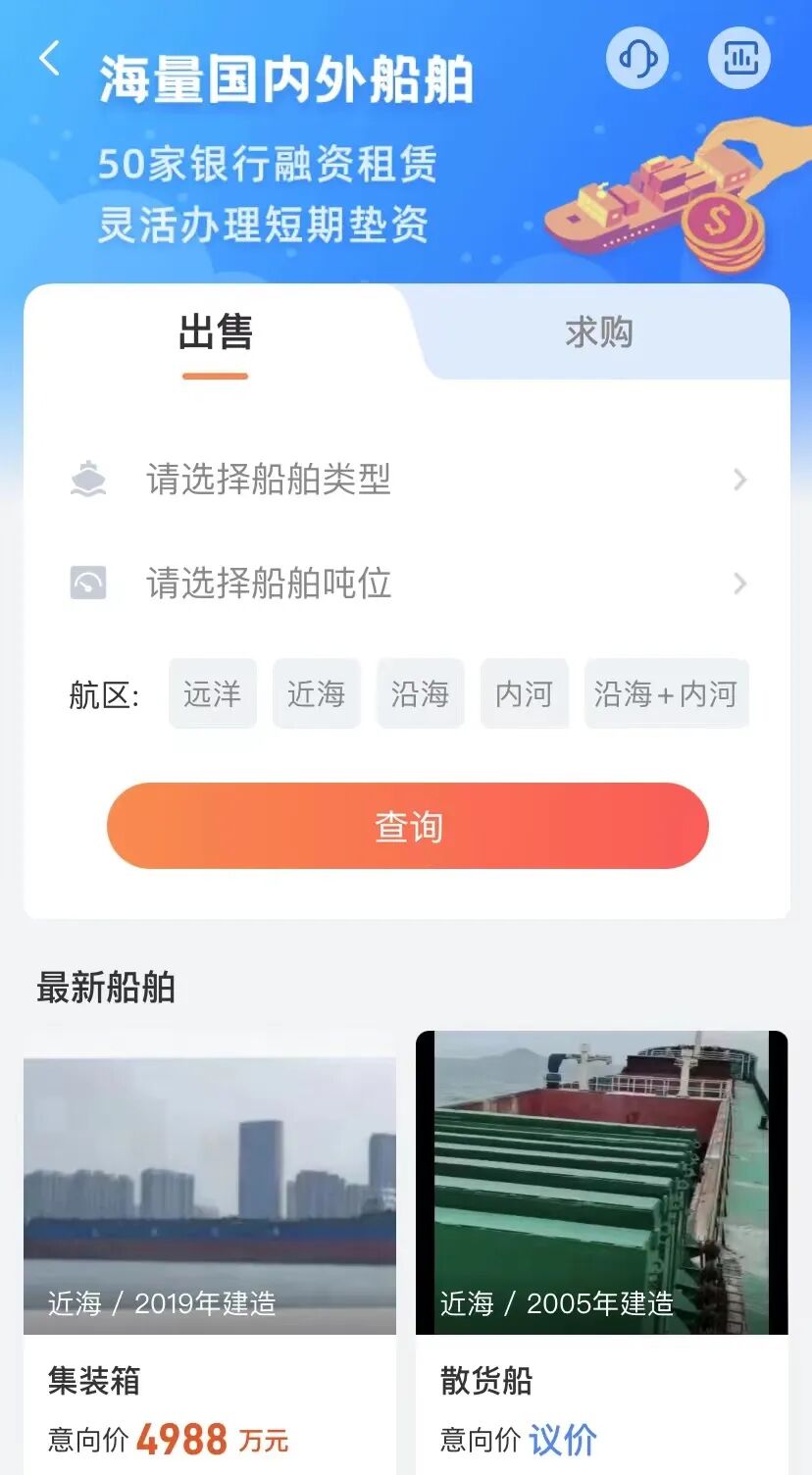Choose the 沿海 navigation zone chip
Screen dimensions: 812x1475
pyautogui.click(x=421, y=694)
